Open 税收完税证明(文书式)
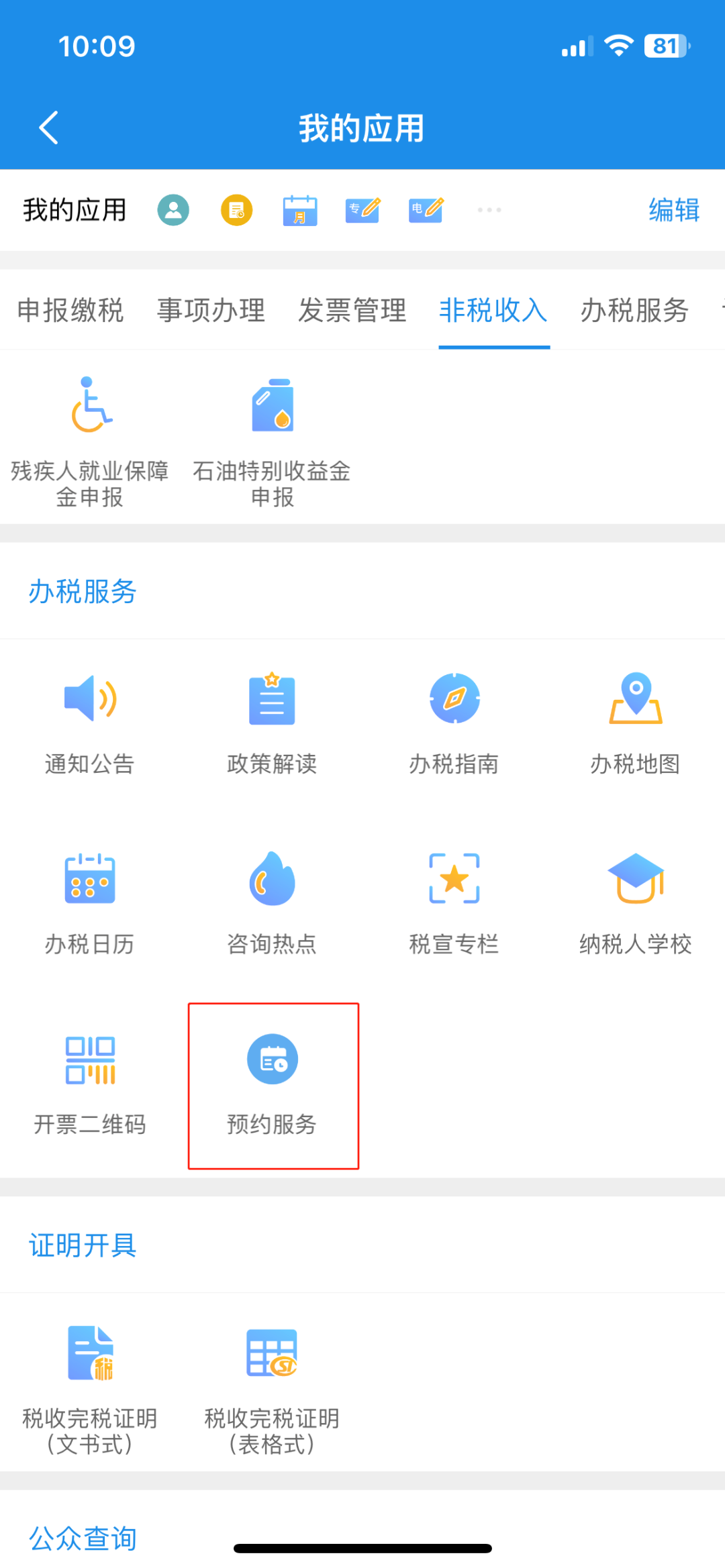 (90, 1390)
